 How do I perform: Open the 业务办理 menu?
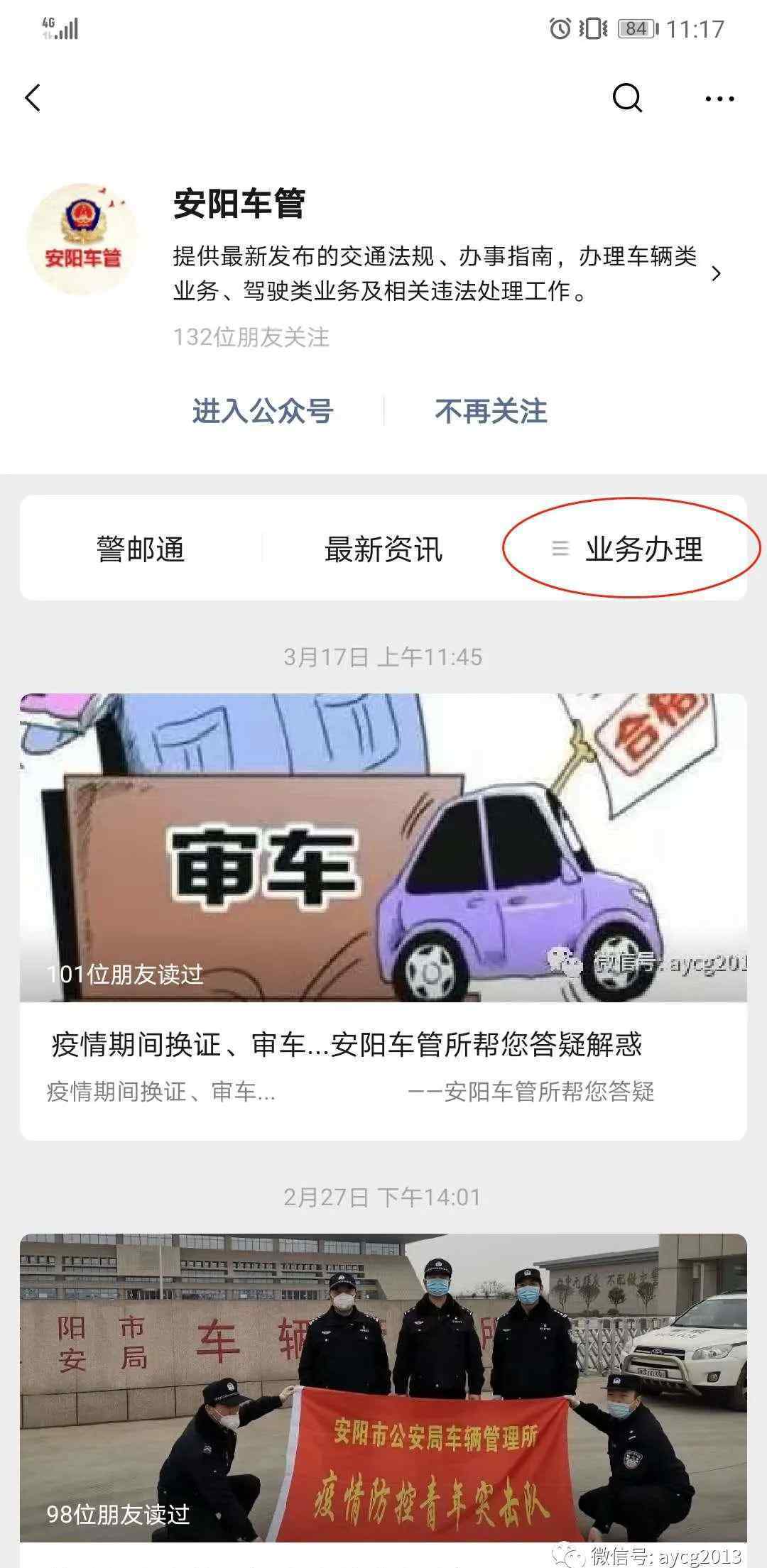[x=626, y=549]
